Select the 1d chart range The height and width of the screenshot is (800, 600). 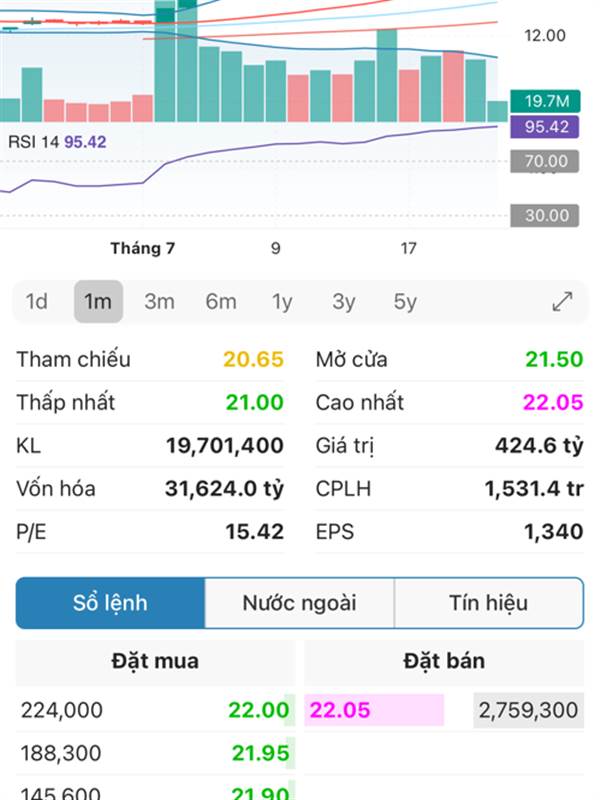37,302
